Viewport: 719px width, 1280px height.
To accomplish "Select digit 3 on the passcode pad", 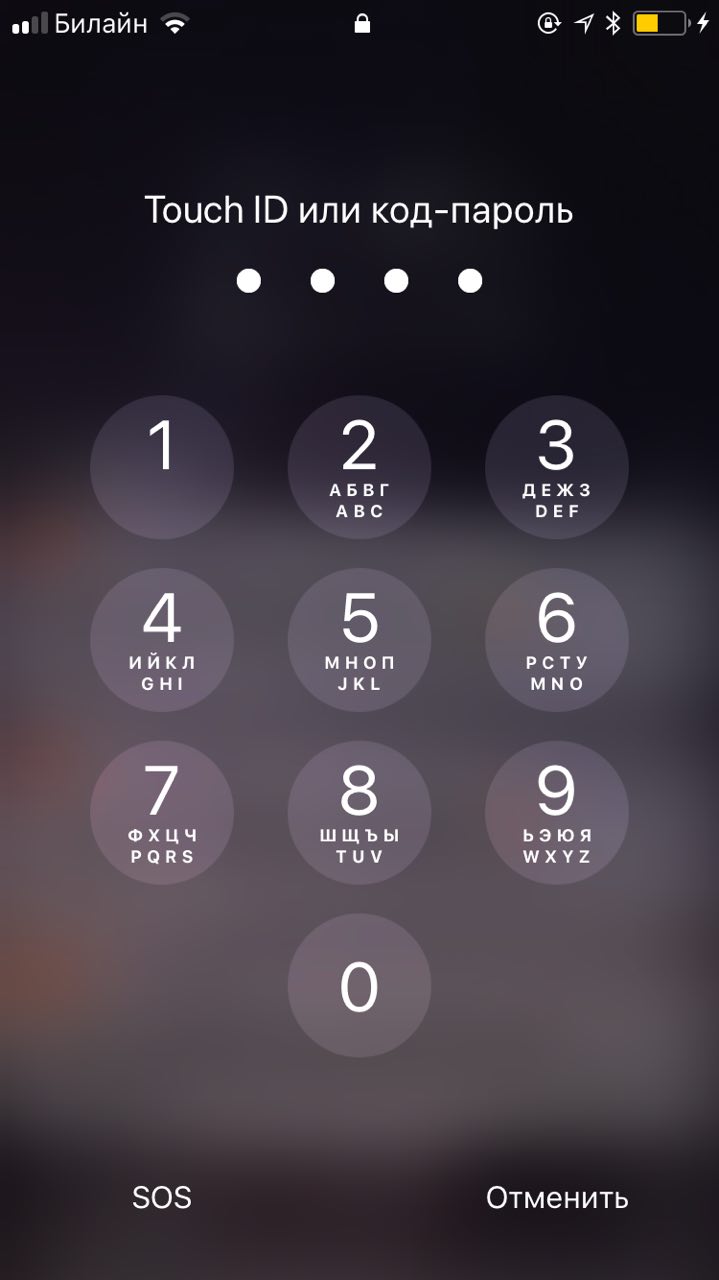I will pyautogui.click(x=557, y=467).
